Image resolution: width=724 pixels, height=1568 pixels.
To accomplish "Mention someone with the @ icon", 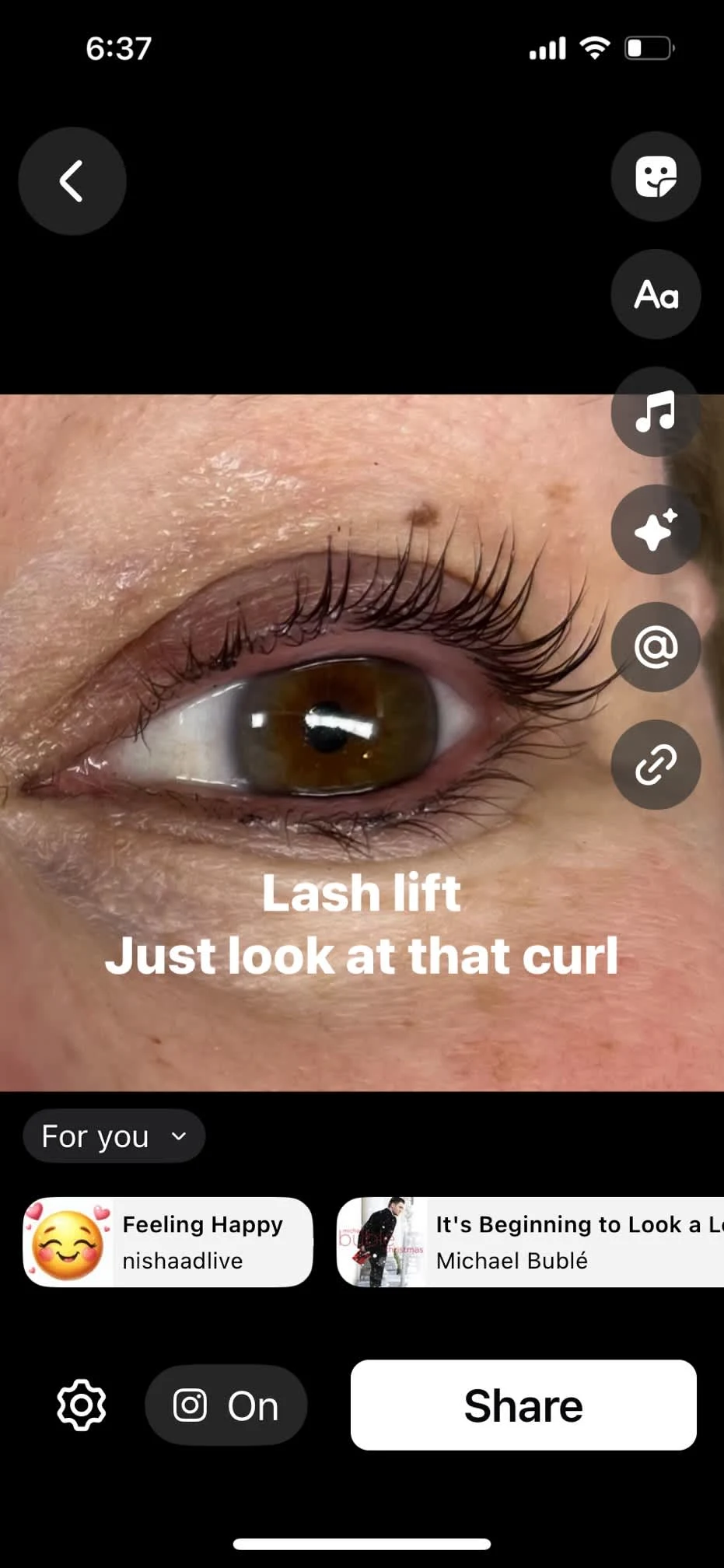I will click(x=656, y=647).
